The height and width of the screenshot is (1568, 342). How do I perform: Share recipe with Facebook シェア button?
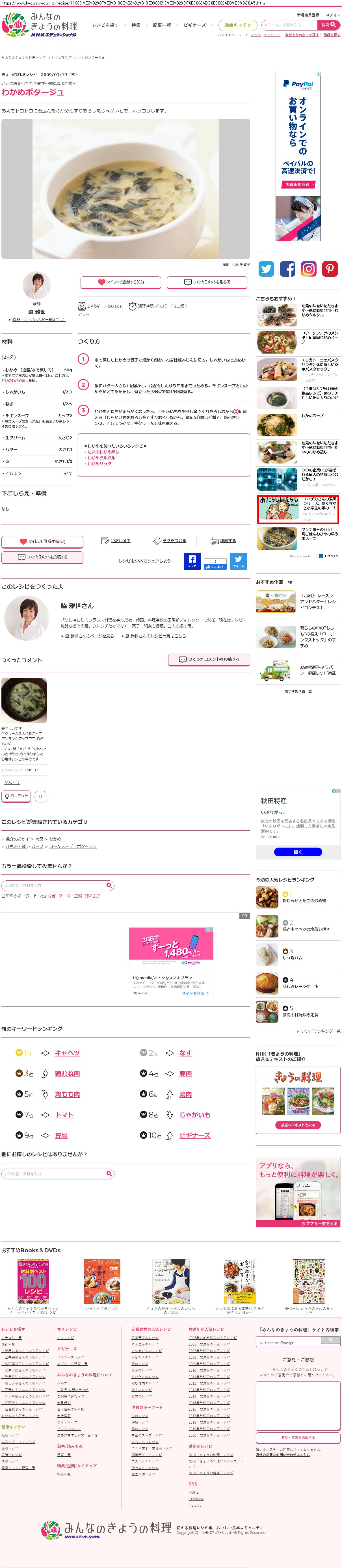click(192, 561)
